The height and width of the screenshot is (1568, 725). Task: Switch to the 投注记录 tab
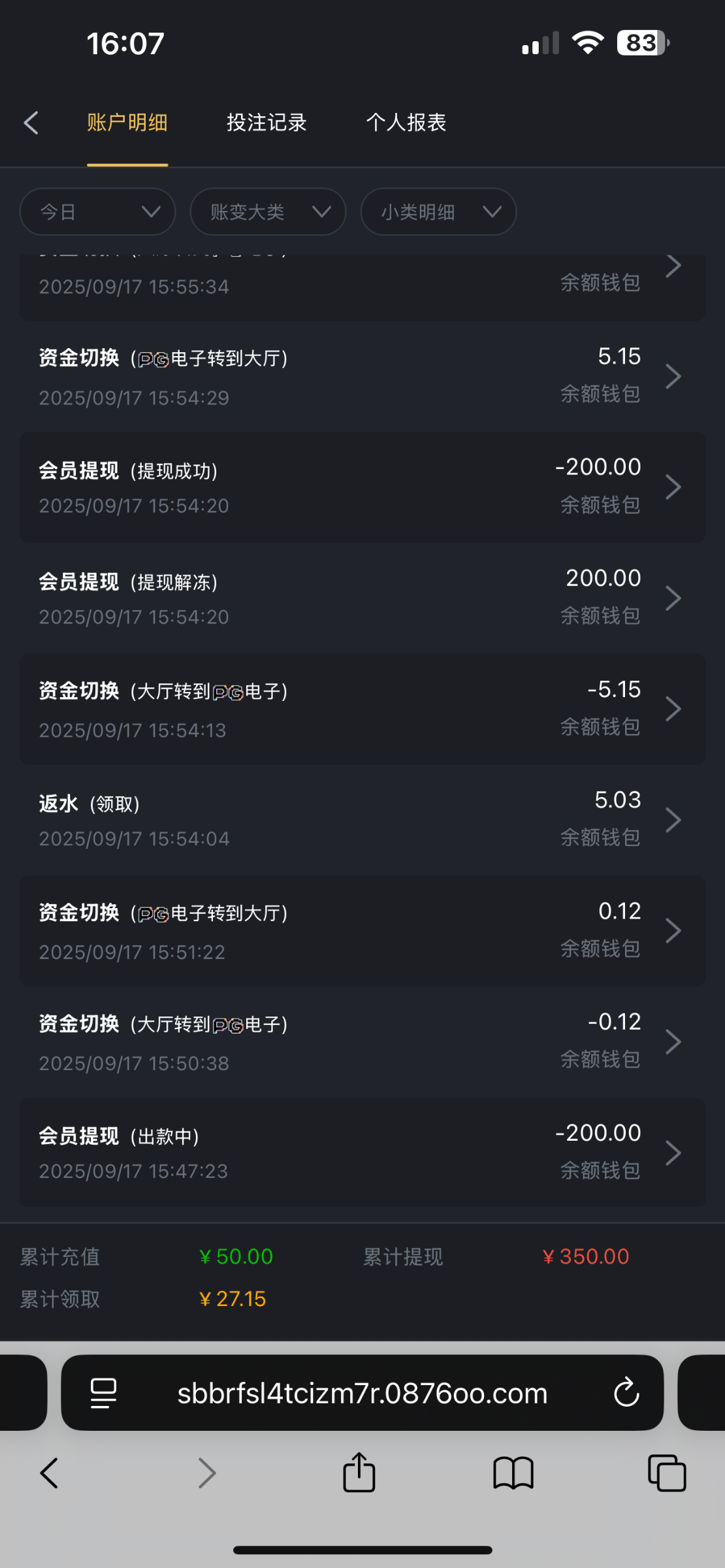click(265, 123)
